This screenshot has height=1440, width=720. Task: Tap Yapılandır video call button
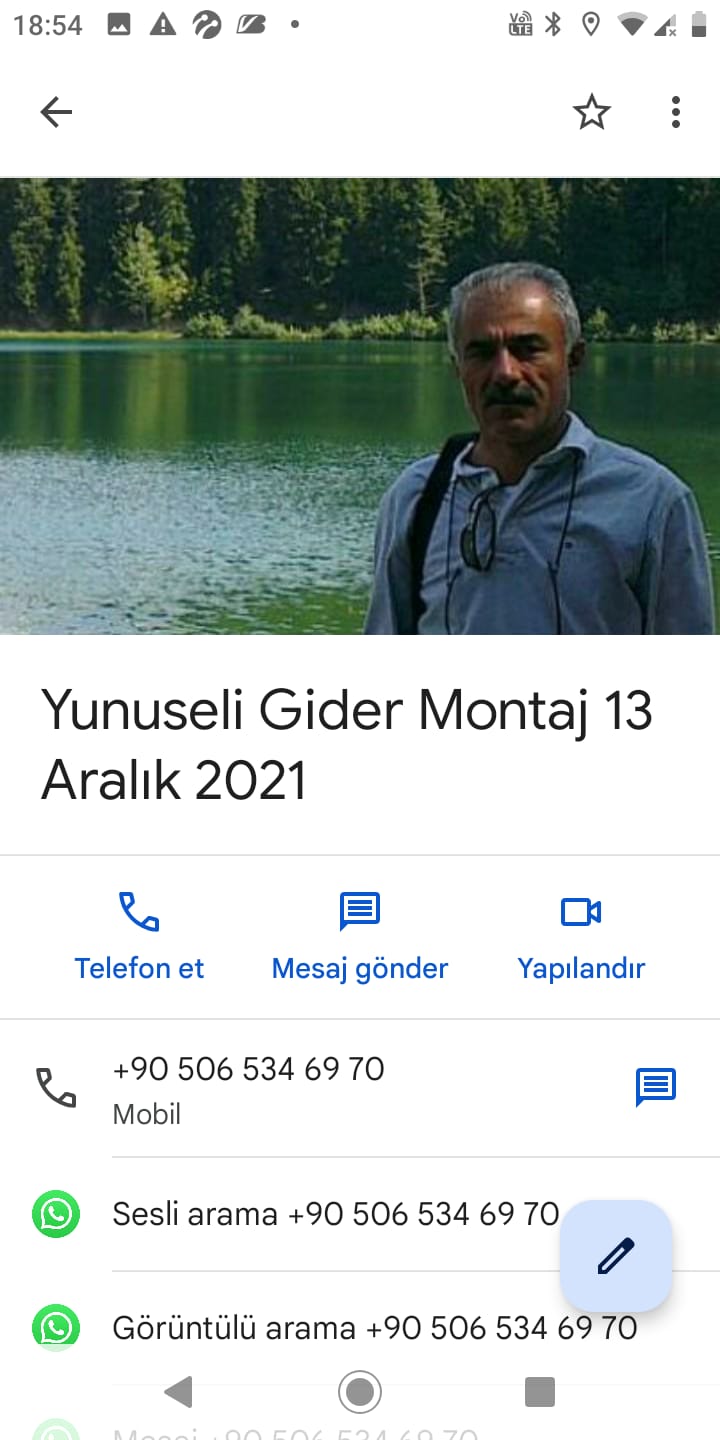(581, 937)
